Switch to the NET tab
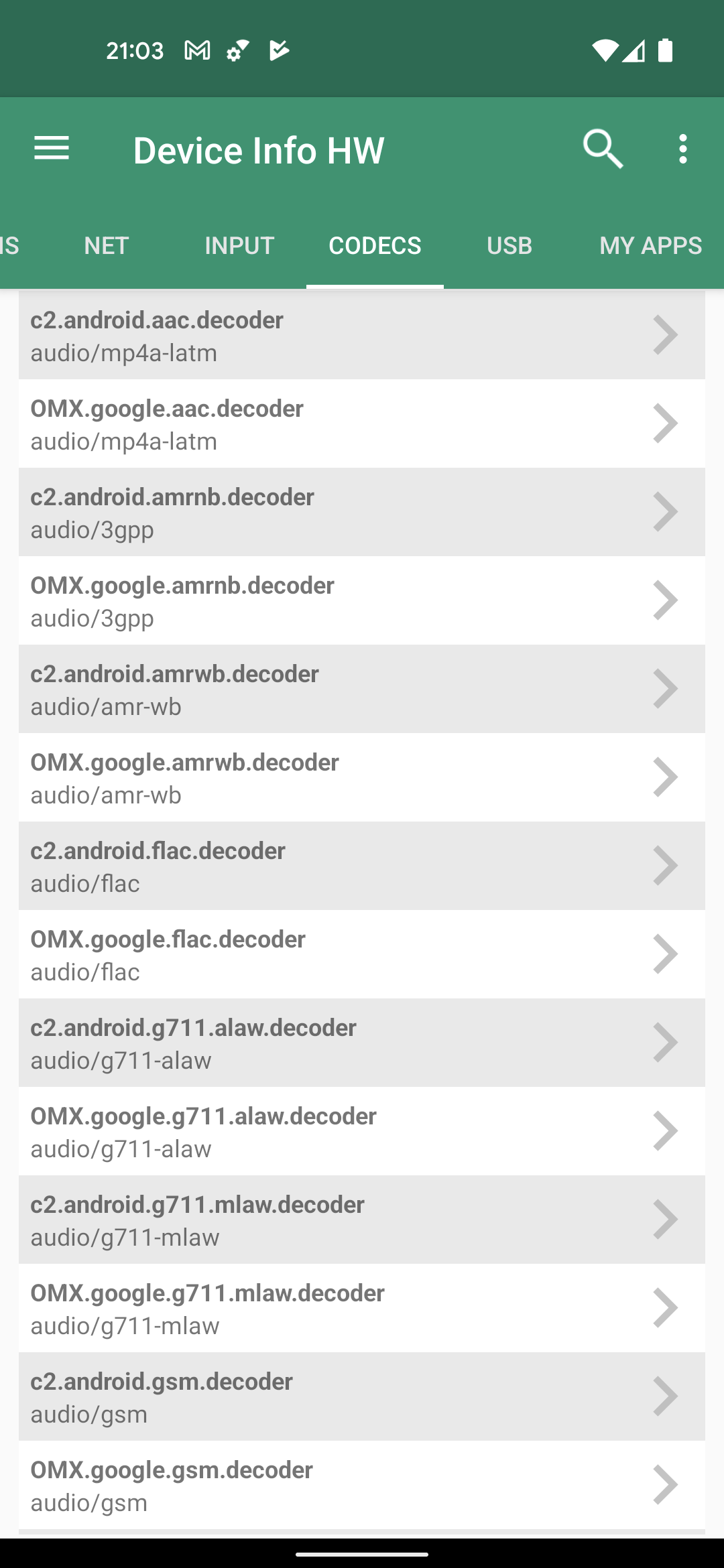The image size is (724, 1568). (x=107, y=246)
